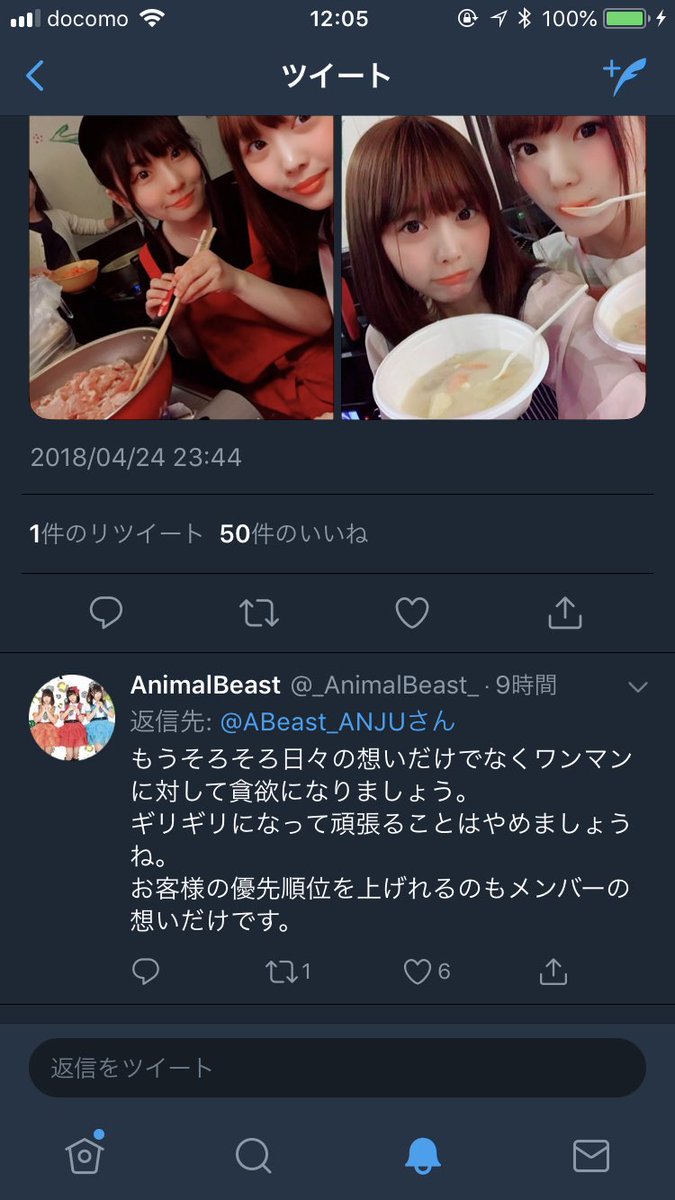Open AnimalBeast's profile picture
The width and height of the screenshot is (675, 1200).
(72, 717)
